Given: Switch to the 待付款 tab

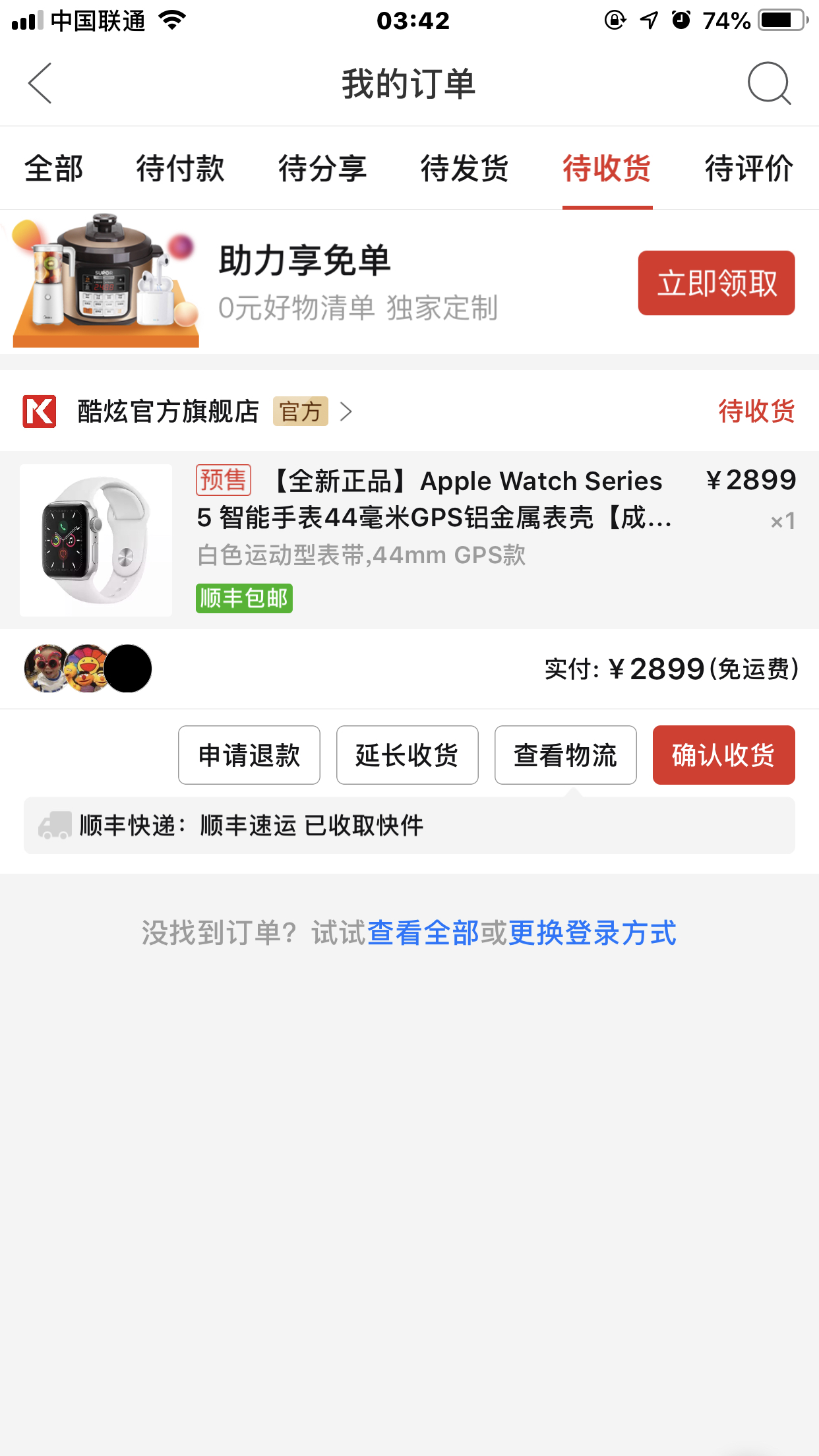Looking at the screenshot, I should (x=180, y=168).
